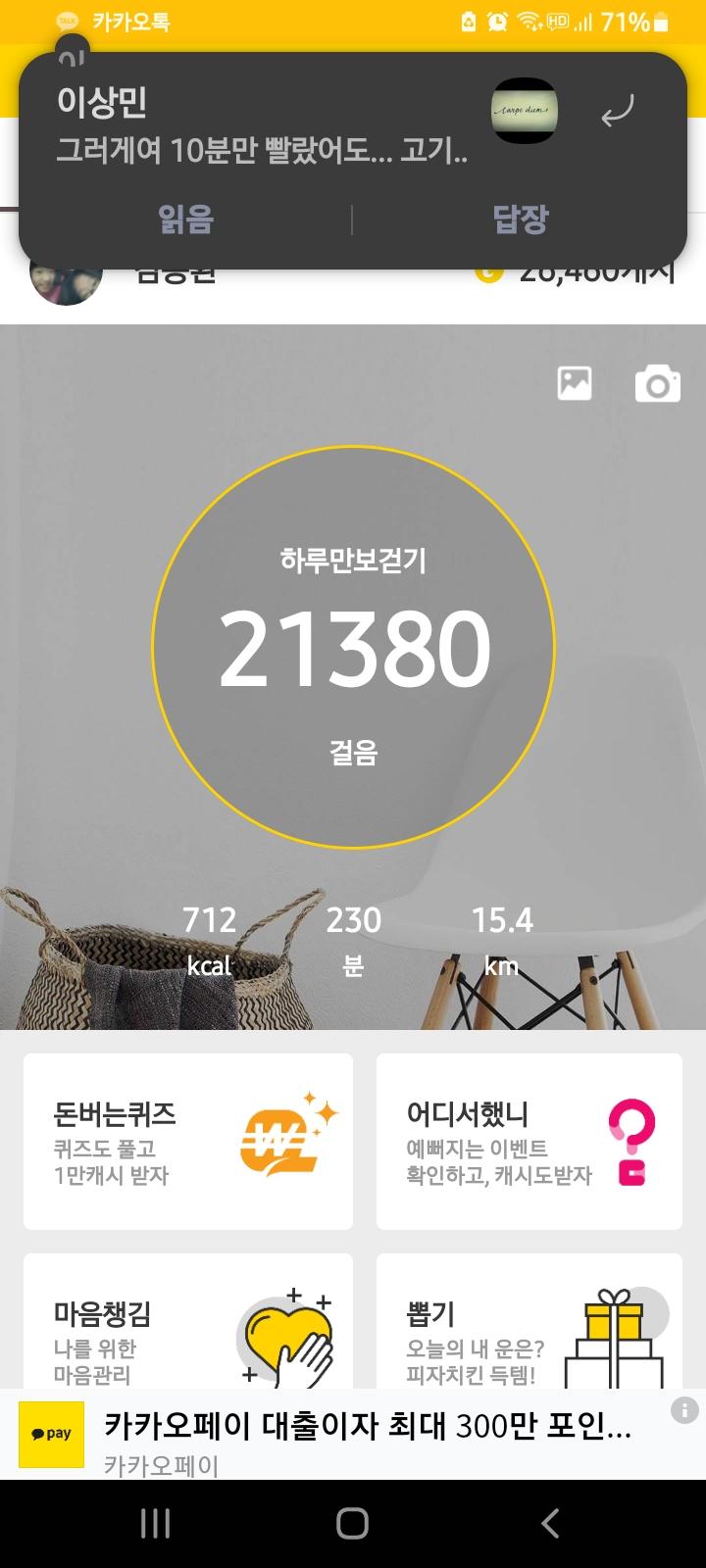Open the recent apps view
706x1568 pixels.
point(155,1523)
